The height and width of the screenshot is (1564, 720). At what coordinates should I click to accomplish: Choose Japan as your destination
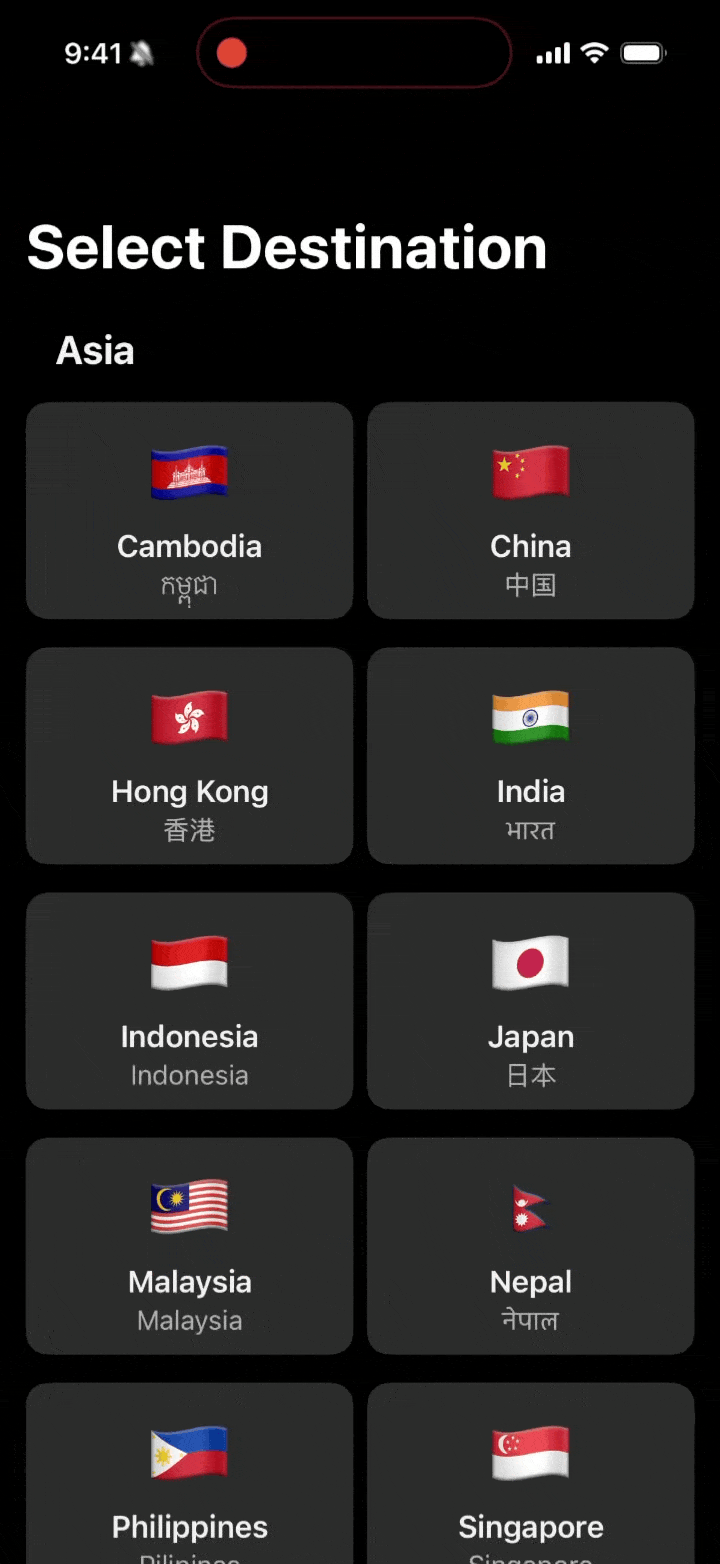pos(530,1001)
